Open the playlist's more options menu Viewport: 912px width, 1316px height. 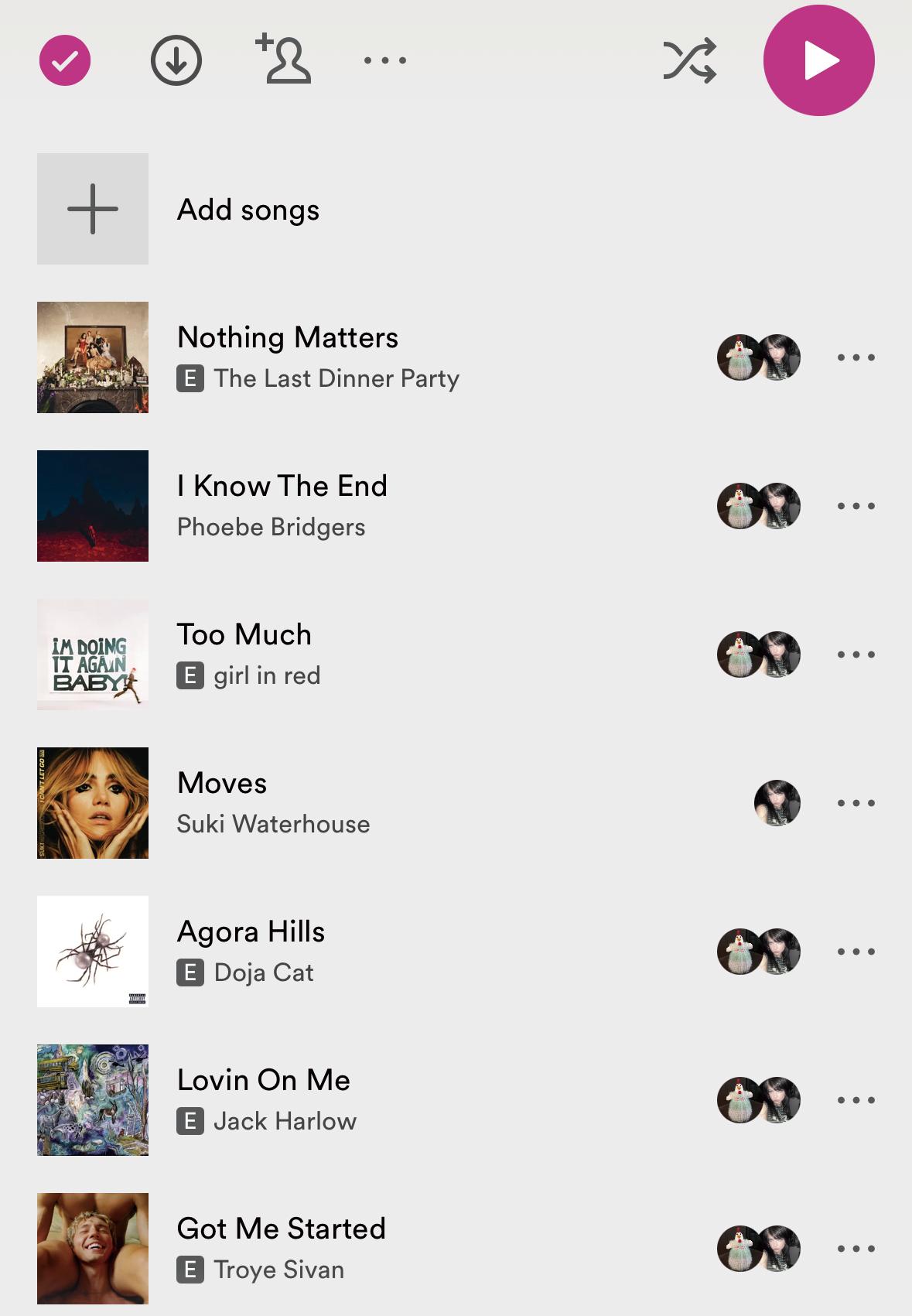[x=385, y=60]
